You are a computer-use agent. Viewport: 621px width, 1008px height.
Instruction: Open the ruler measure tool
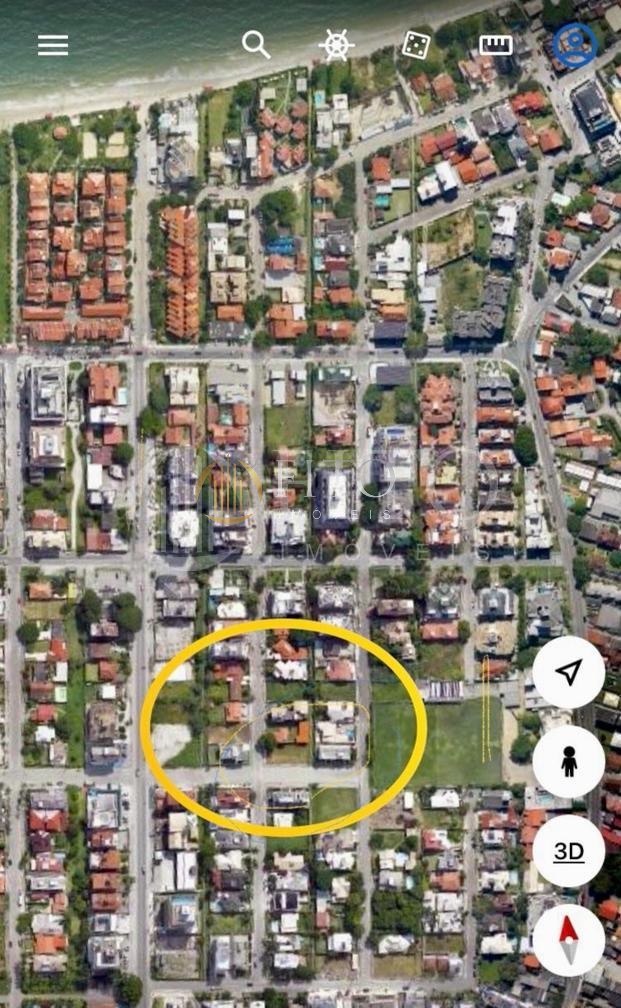tap(496, 45)
